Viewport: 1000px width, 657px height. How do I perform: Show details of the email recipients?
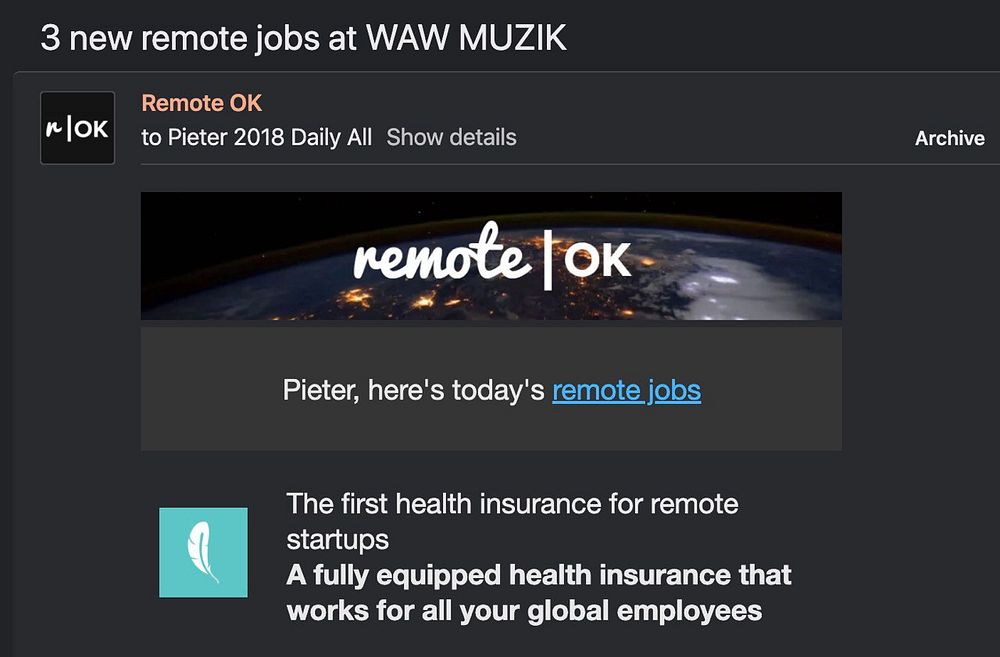point(451,137)
